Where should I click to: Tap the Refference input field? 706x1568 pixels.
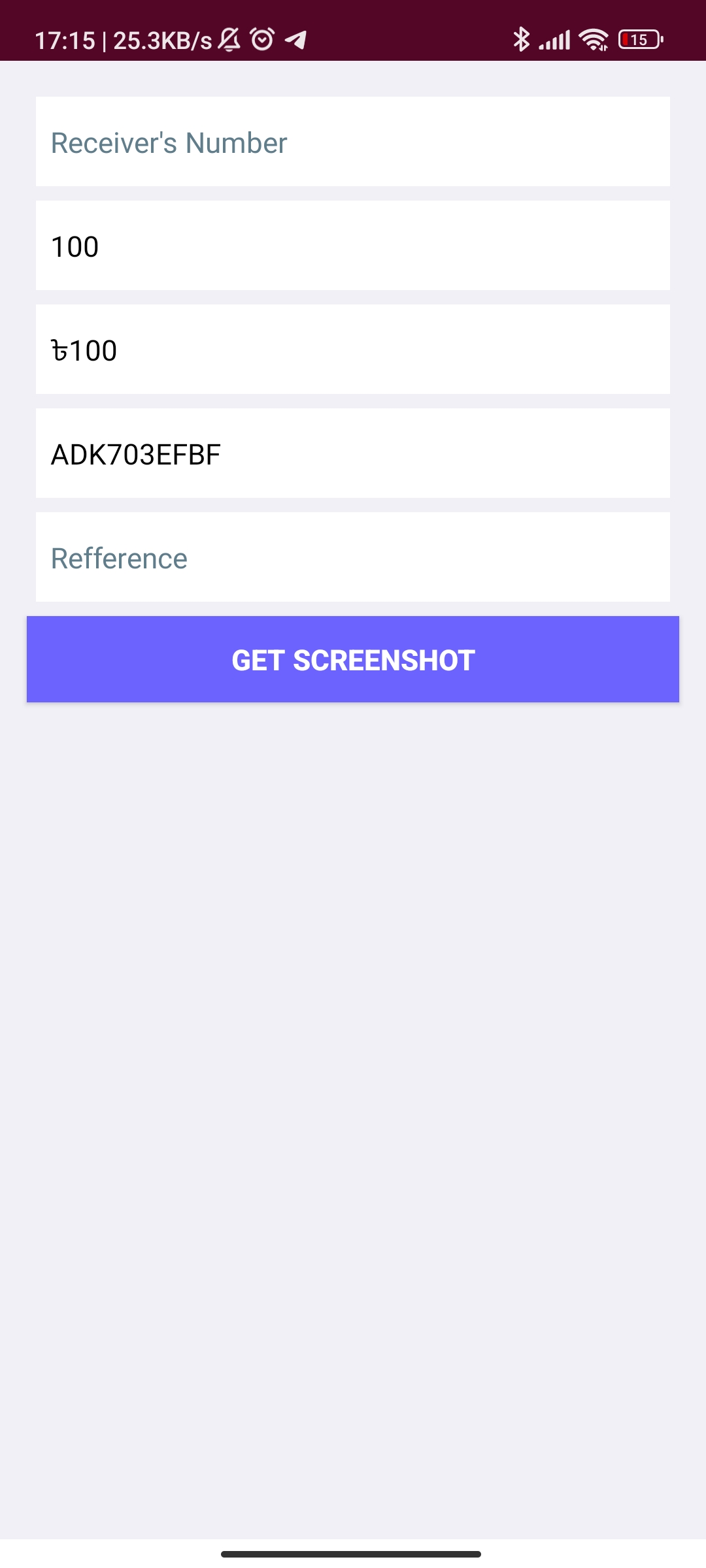[353, 557]
